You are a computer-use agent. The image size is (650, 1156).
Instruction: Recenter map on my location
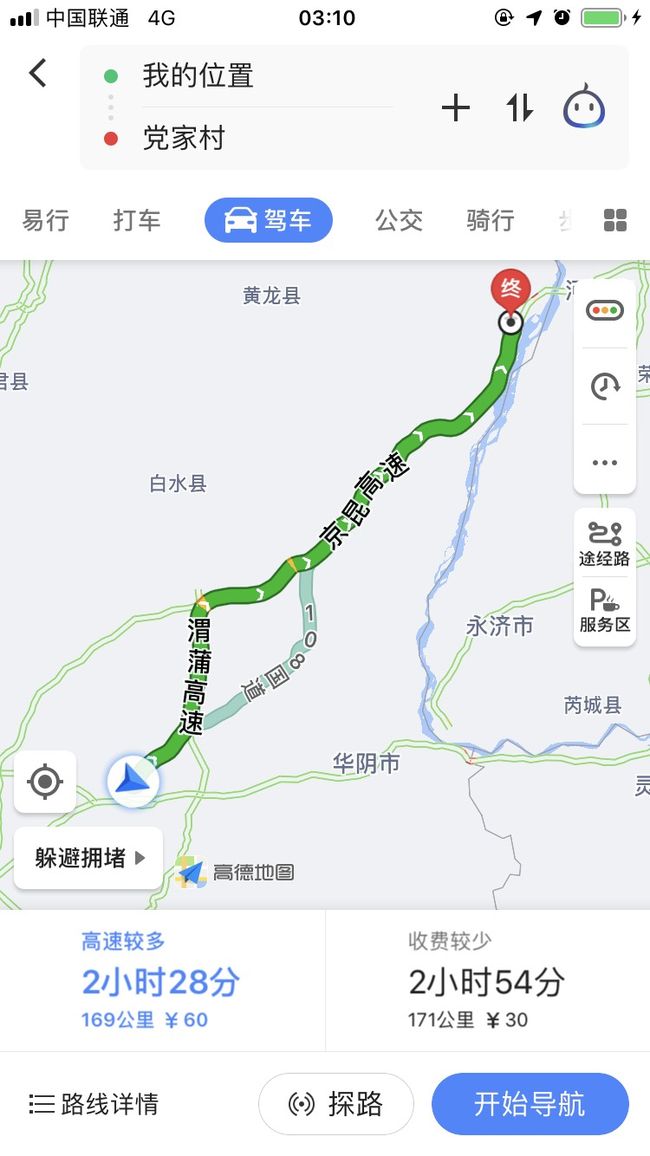45,781
